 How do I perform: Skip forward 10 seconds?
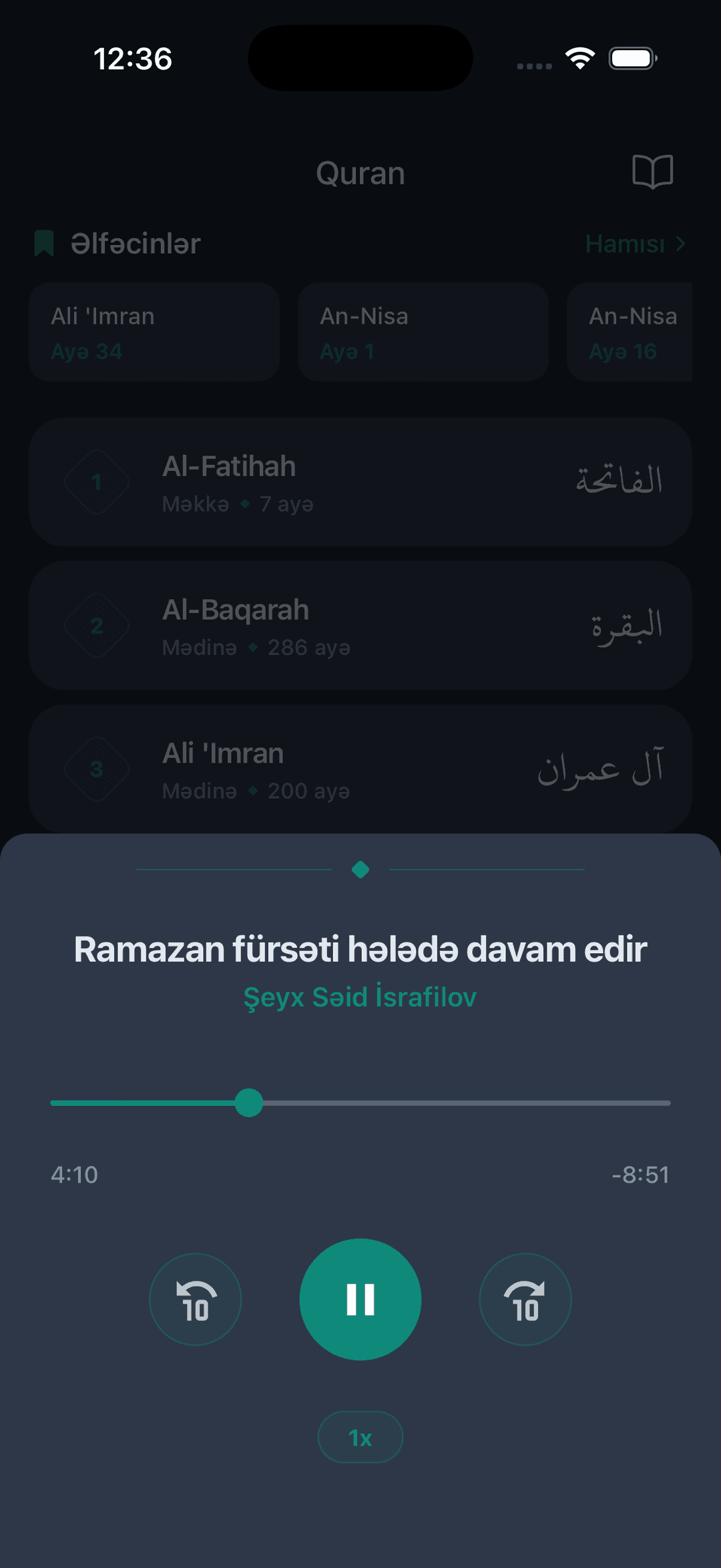pyautogui.click(x=525, y=1299)
